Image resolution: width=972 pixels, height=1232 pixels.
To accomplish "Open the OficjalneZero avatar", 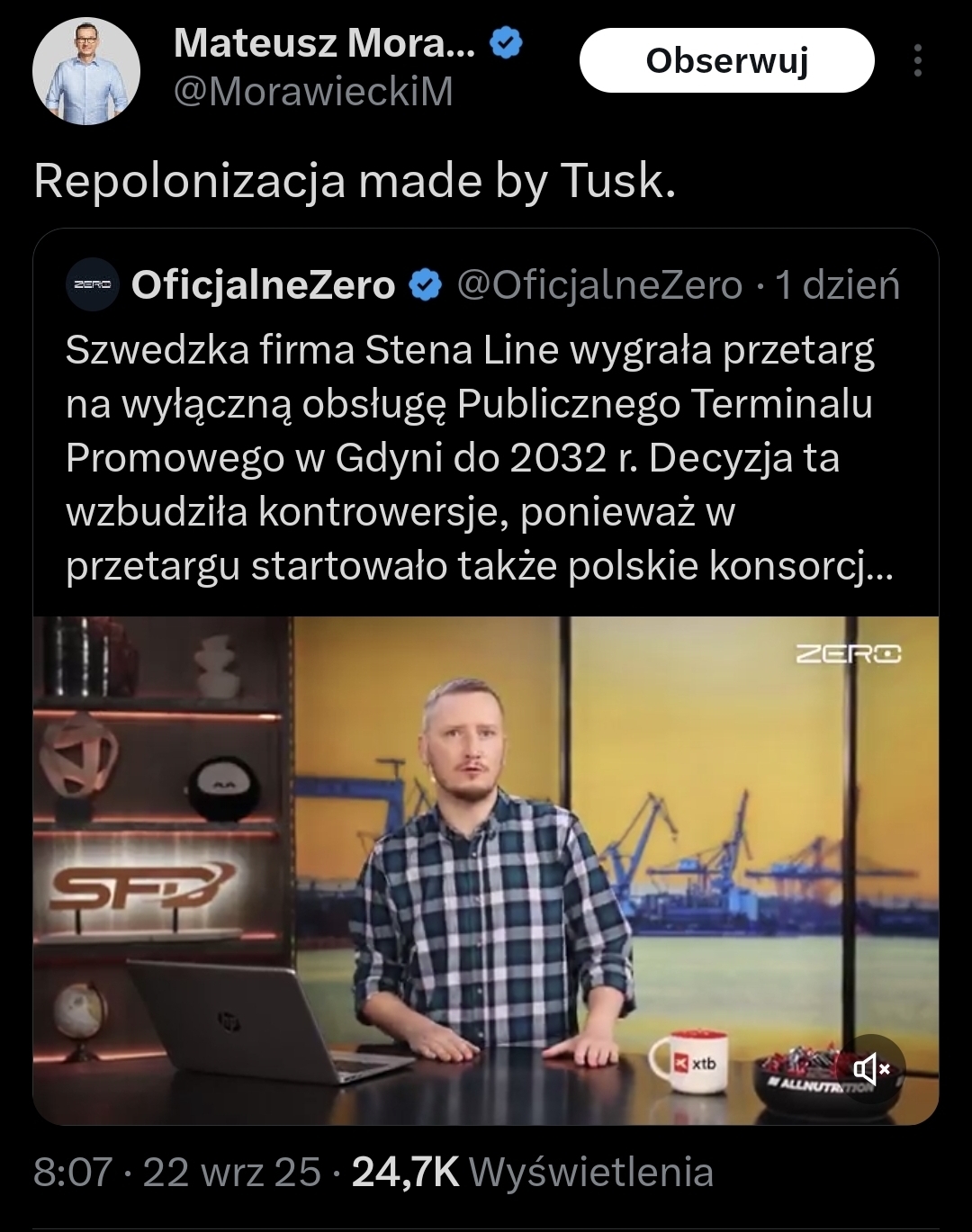I will click(92, 285).
